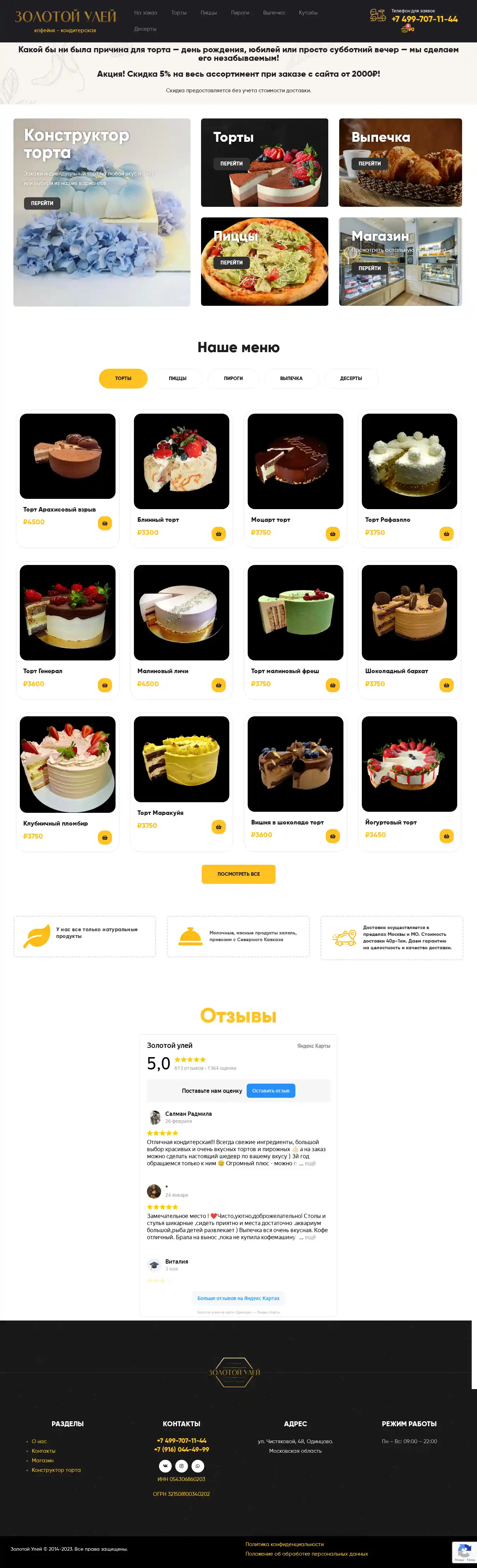Add Торт Арахисовый взрыв to cart
This screenshot has height=1568, width=477.
(105, 524)
